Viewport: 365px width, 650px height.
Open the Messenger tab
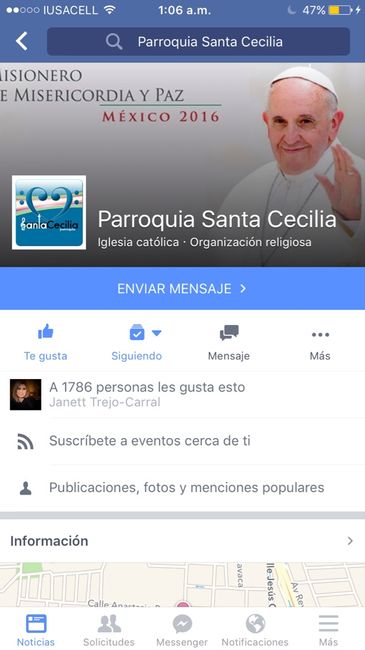click(182, 630)
